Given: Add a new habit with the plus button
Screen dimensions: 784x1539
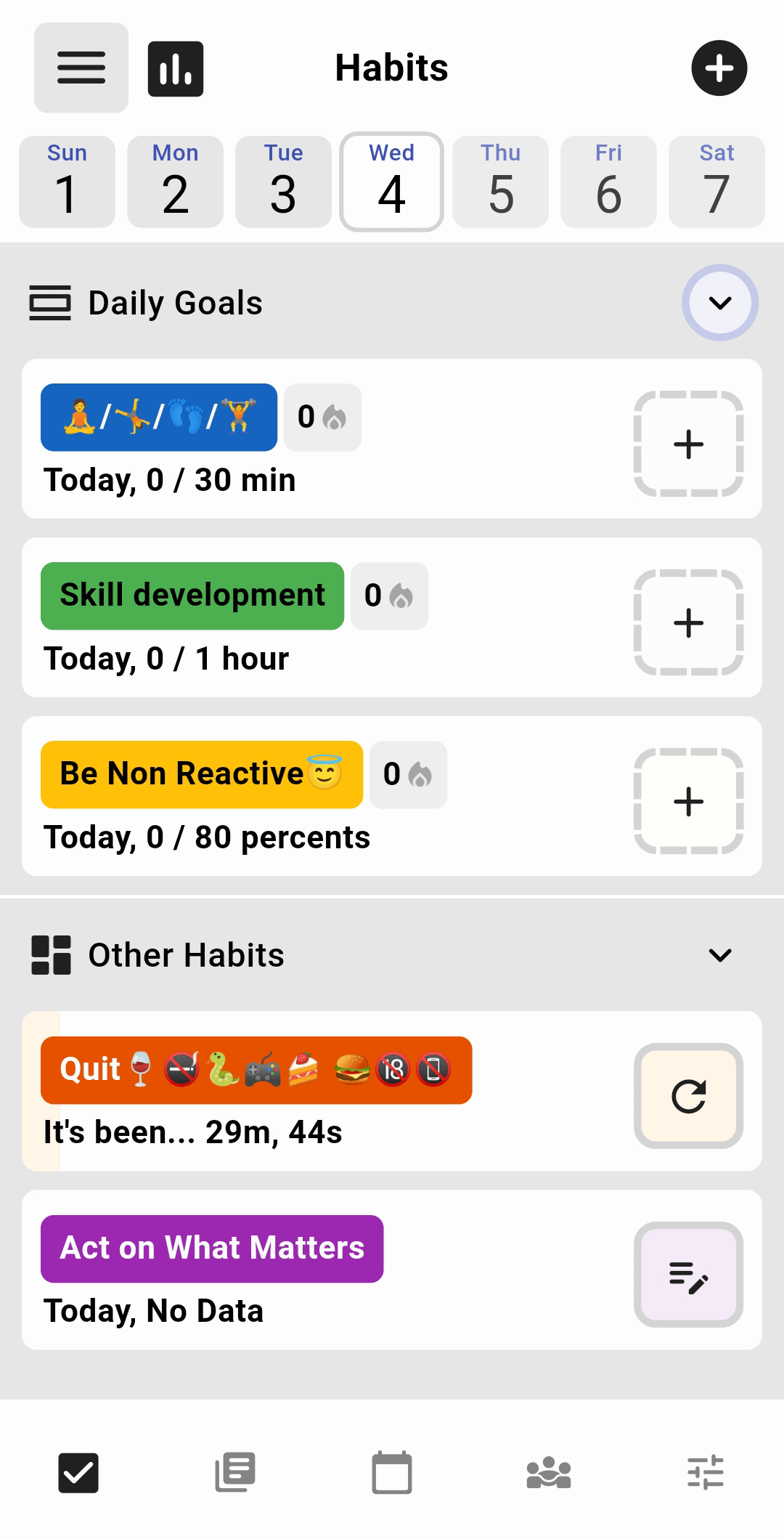Looking at the screenshot, I should pyautogui.click(x=719, y=68).
